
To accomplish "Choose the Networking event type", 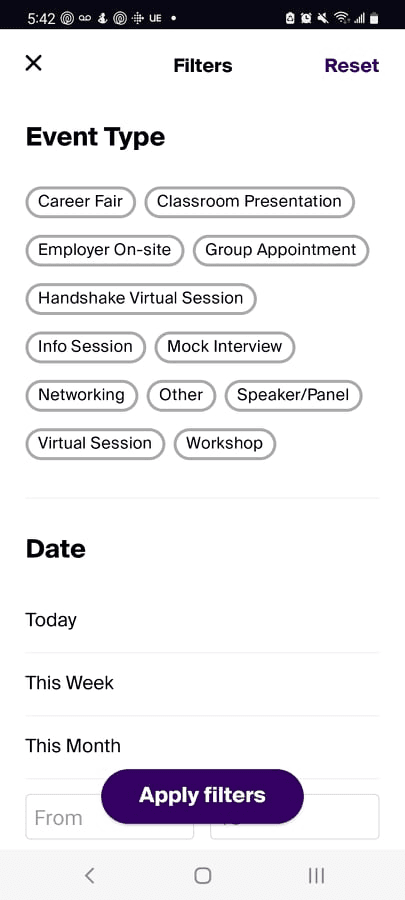I will (x=81, y=395).
